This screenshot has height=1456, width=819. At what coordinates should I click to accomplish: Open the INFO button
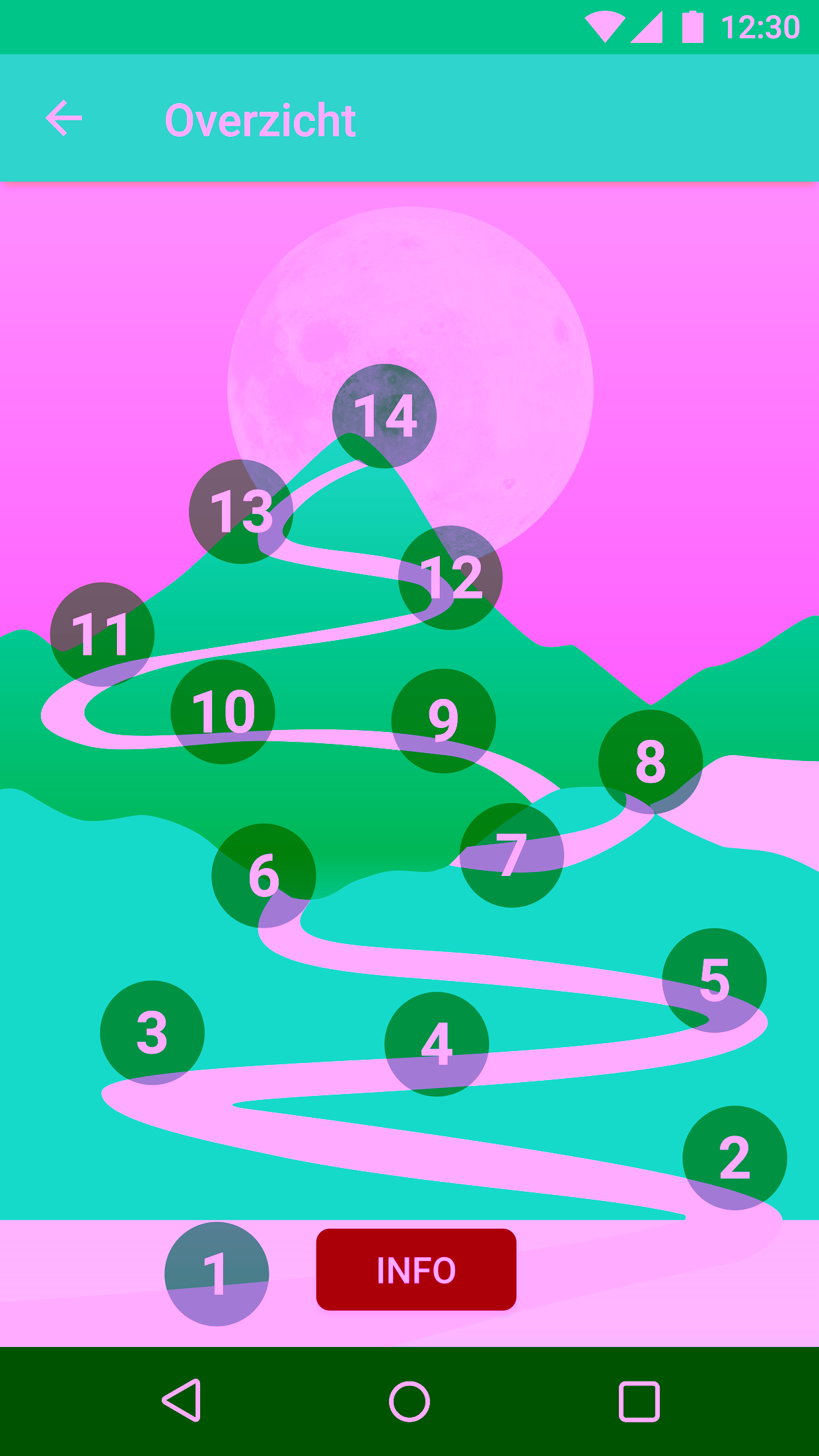click(x=416, y=1269)
